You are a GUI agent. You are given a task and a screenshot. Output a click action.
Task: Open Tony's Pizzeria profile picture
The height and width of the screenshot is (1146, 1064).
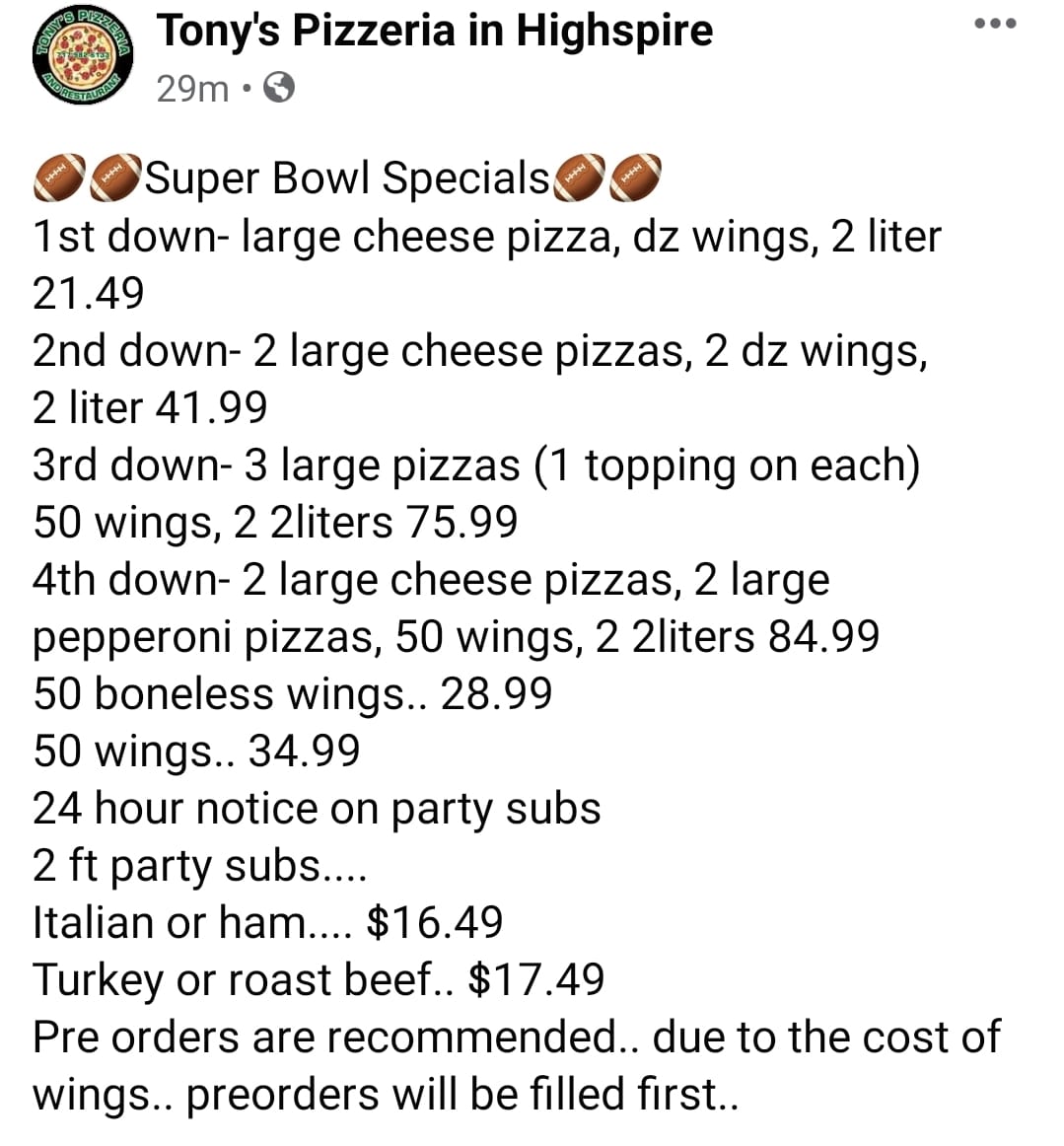[83, 55]
